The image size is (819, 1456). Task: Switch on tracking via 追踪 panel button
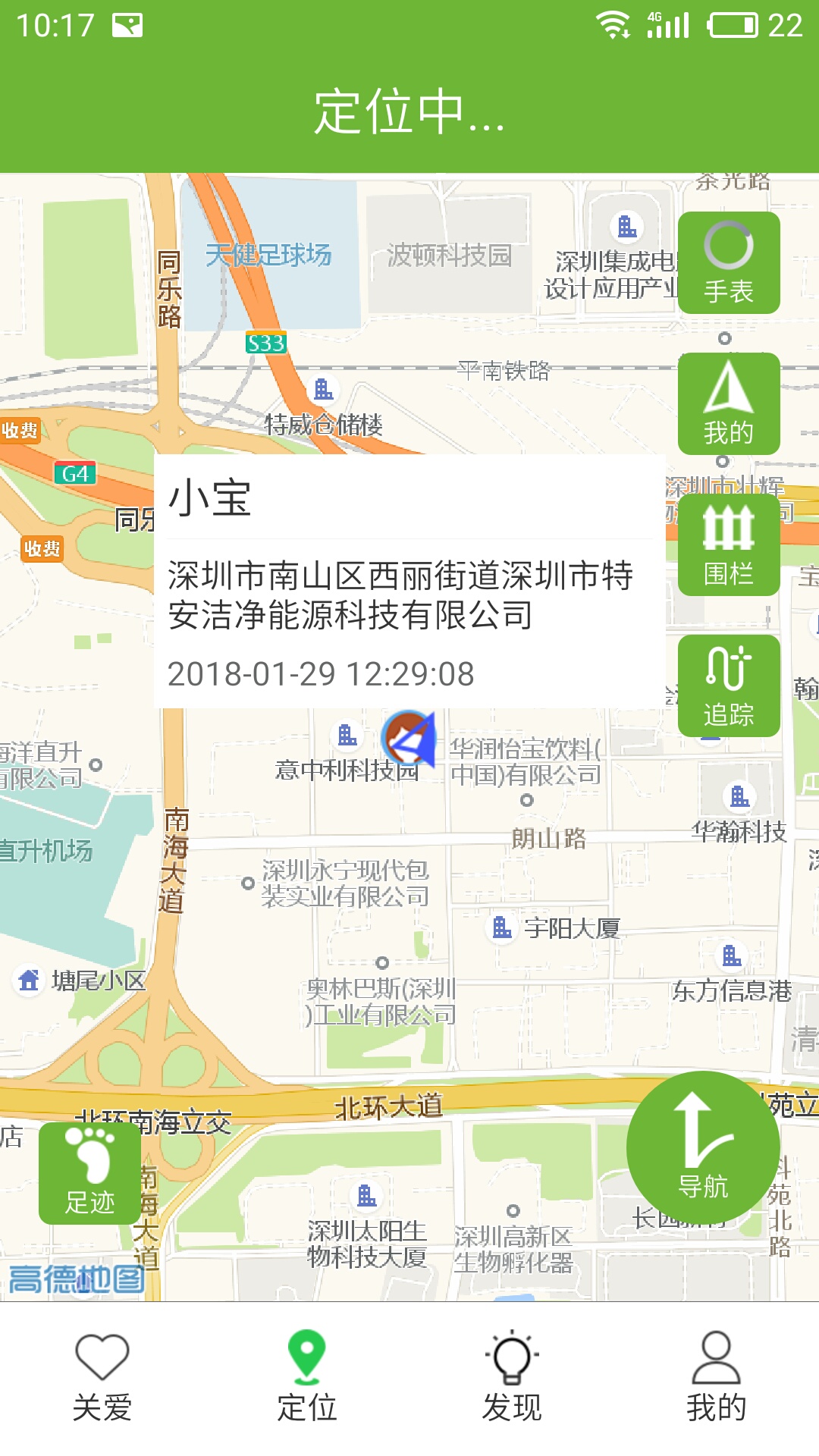click(727, 686)
